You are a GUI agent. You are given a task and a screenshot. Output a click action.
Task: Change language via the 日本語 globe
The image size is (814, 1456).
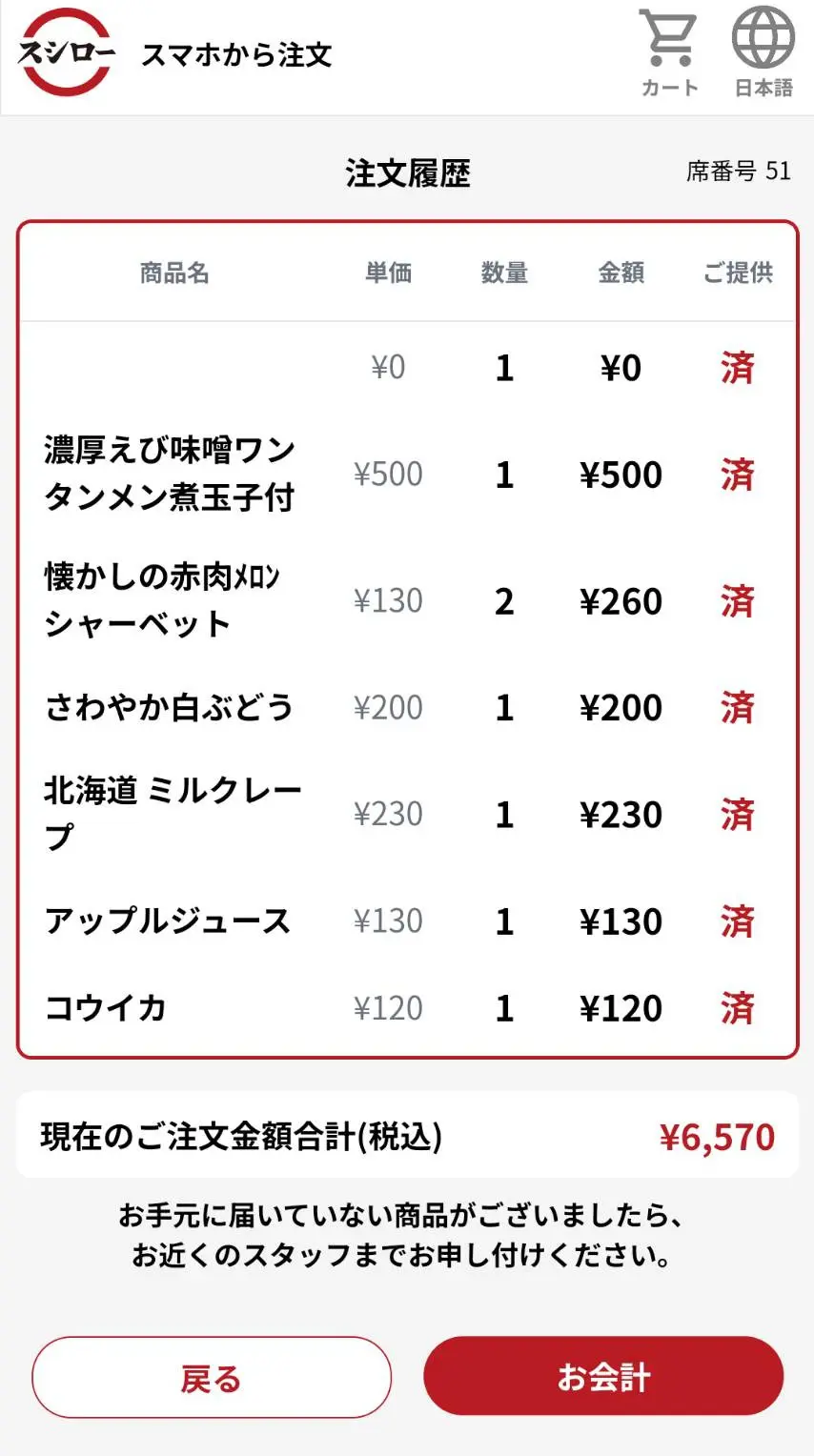pyautogui.click(x=763, y=52)
